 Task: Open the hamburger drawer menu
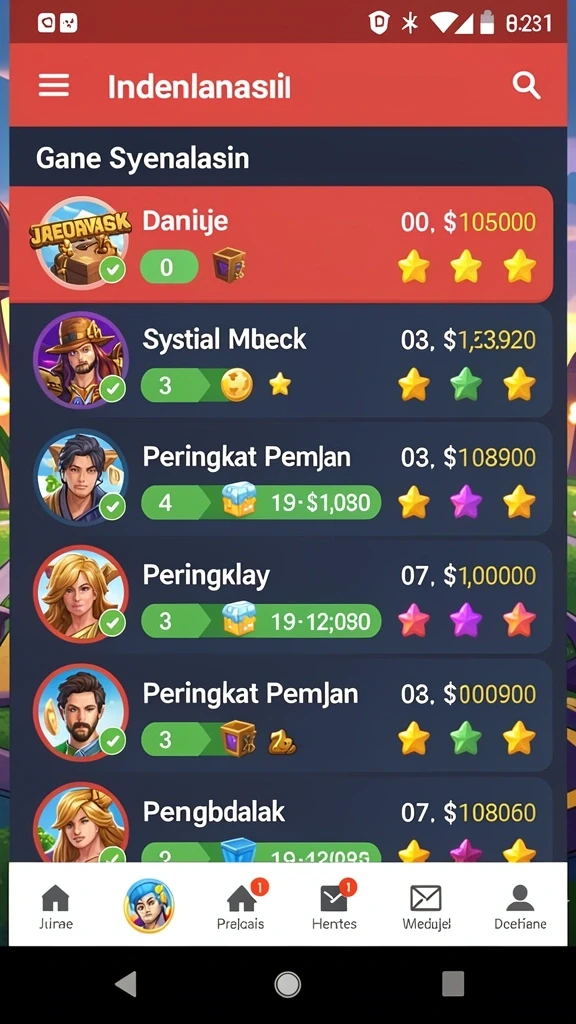click(54, 86)
